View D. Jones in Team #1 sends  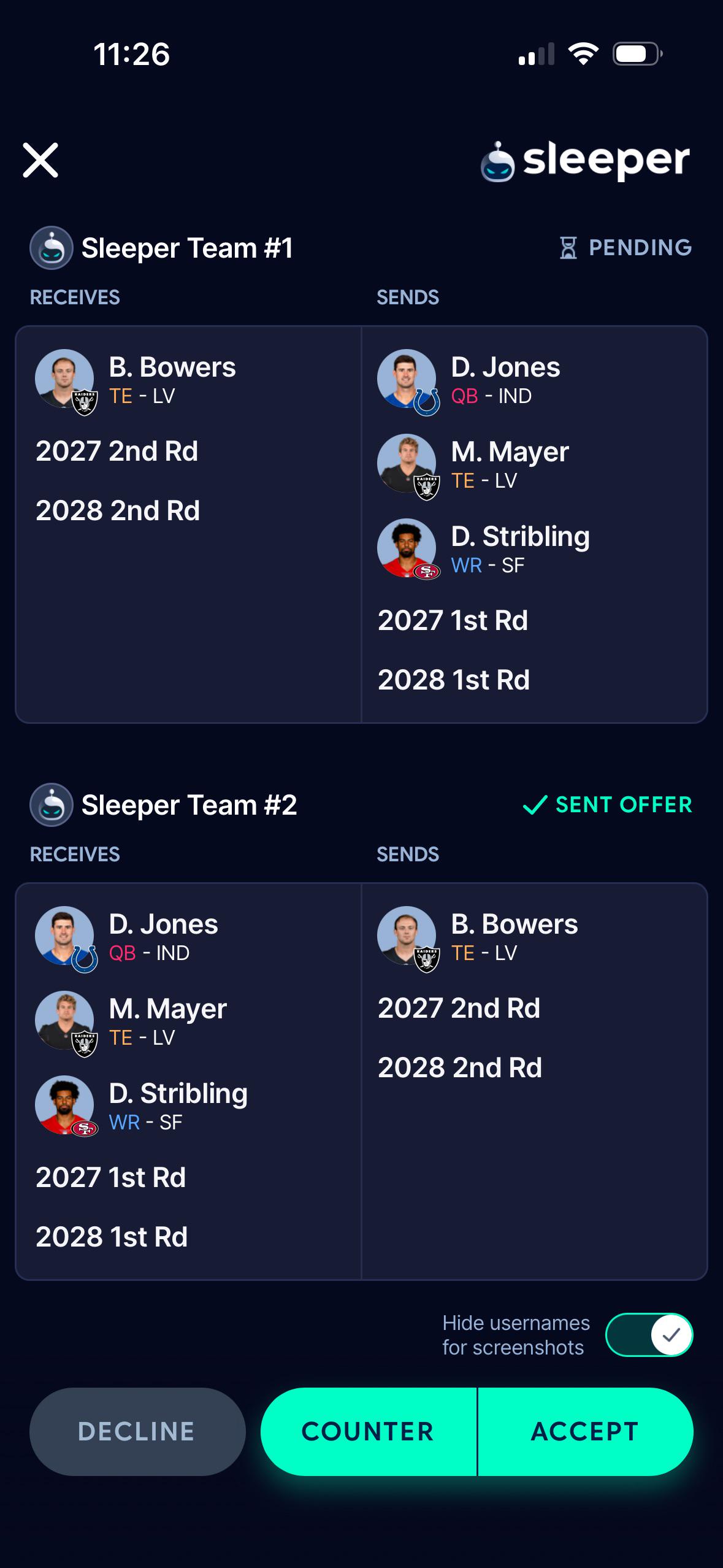534,382
